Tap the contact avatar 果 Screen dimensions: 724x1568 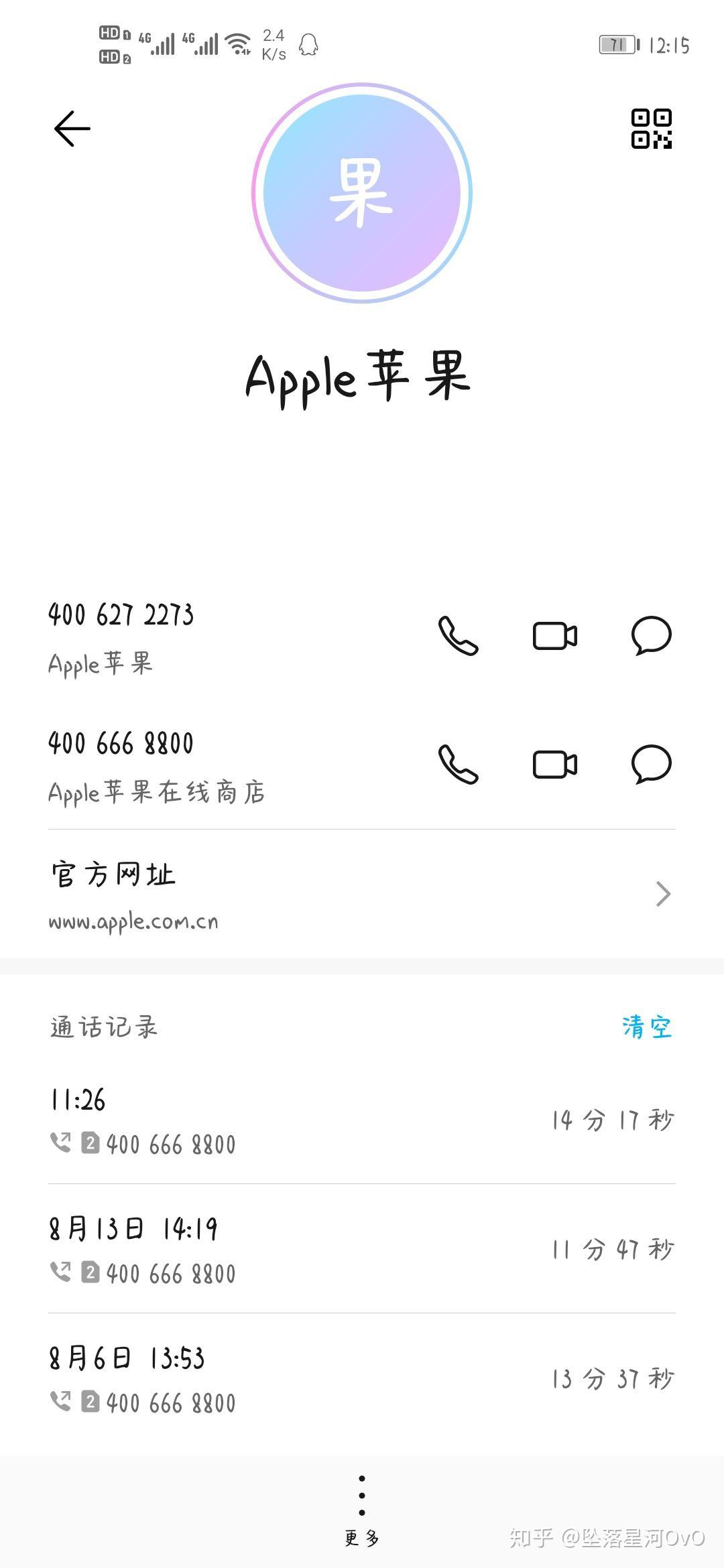[362, 193]
